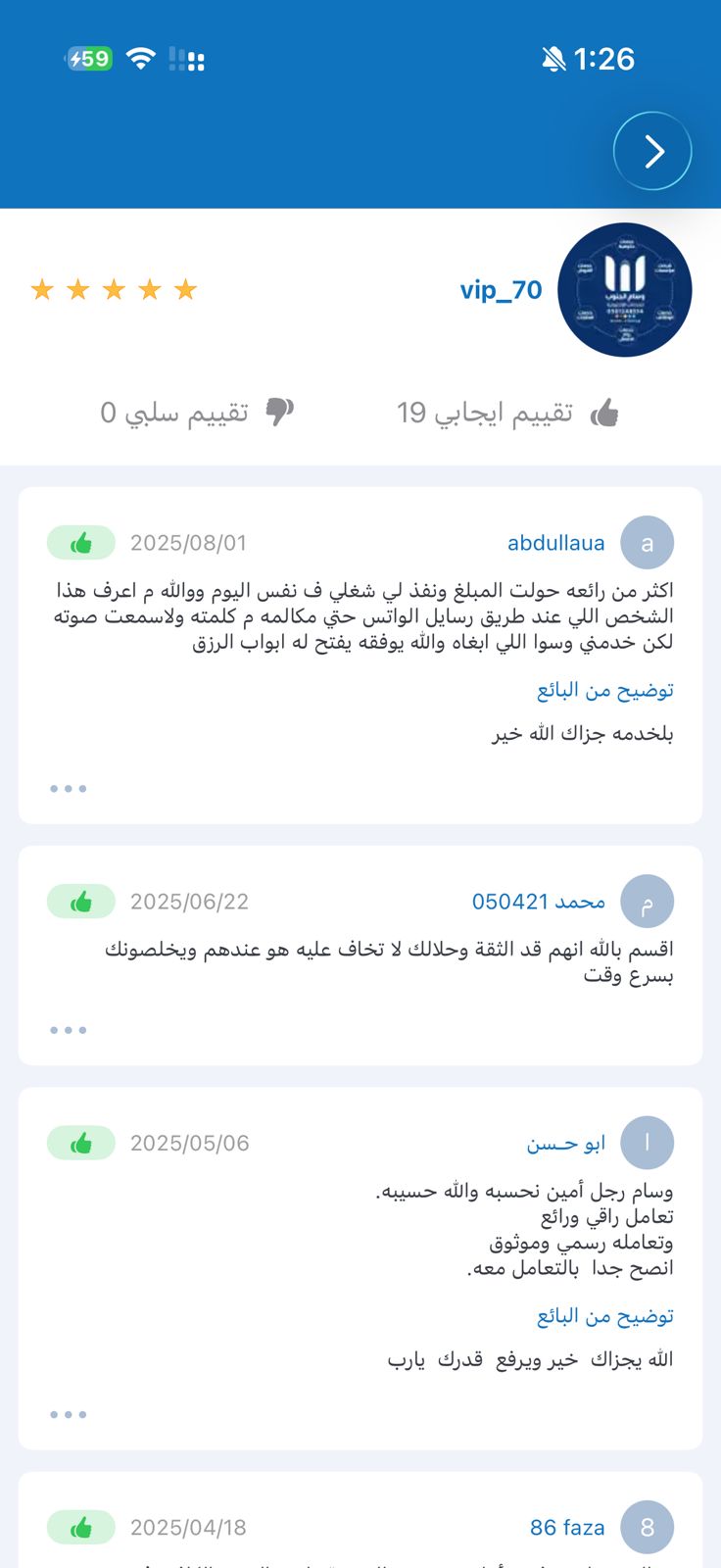Open more options on abdullaua's review
Screen dimensions: 721x1568
tap(69, 788)
